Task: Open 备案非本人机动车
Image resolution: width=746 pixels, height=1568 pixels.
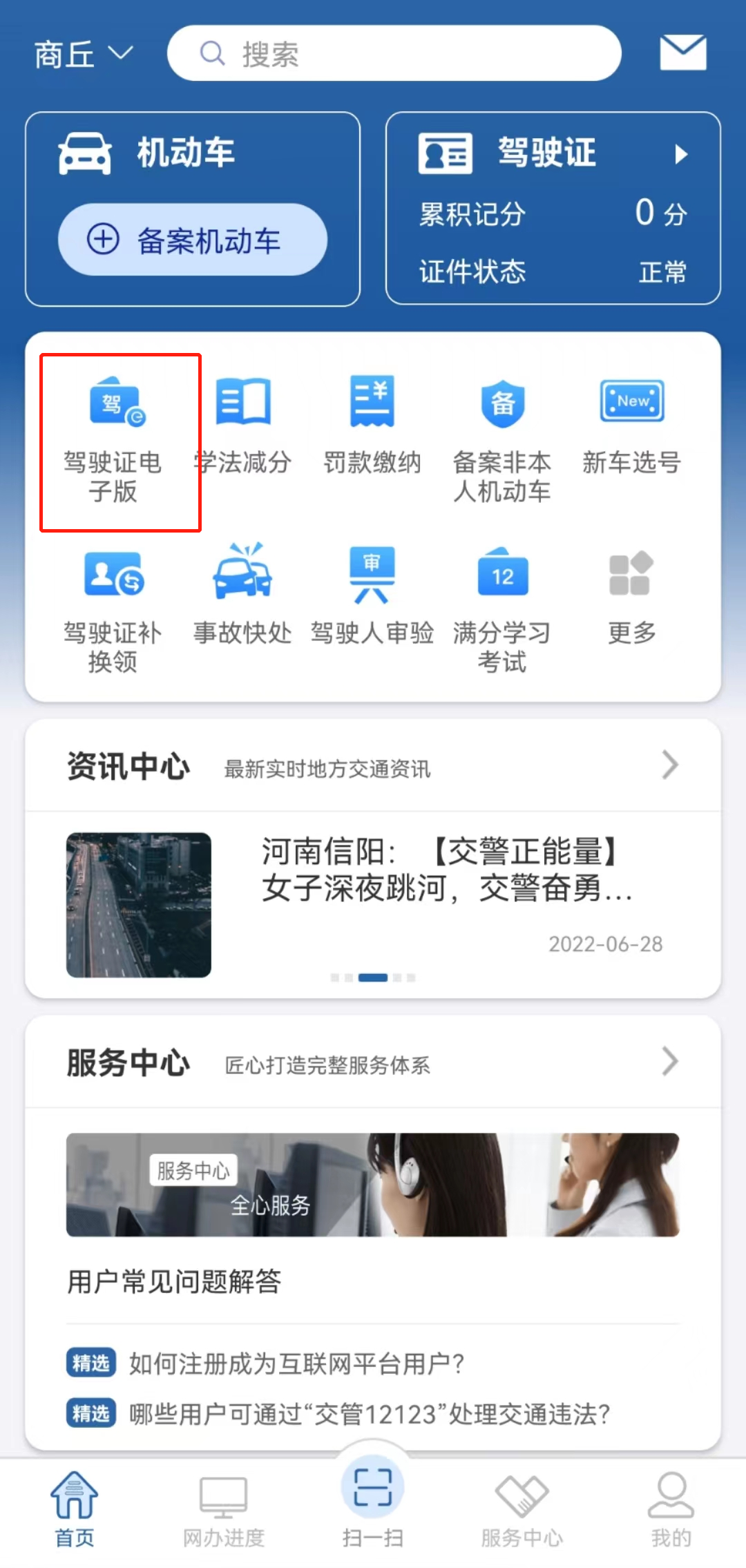Action: pyautogui.click(x=502, y=440)
